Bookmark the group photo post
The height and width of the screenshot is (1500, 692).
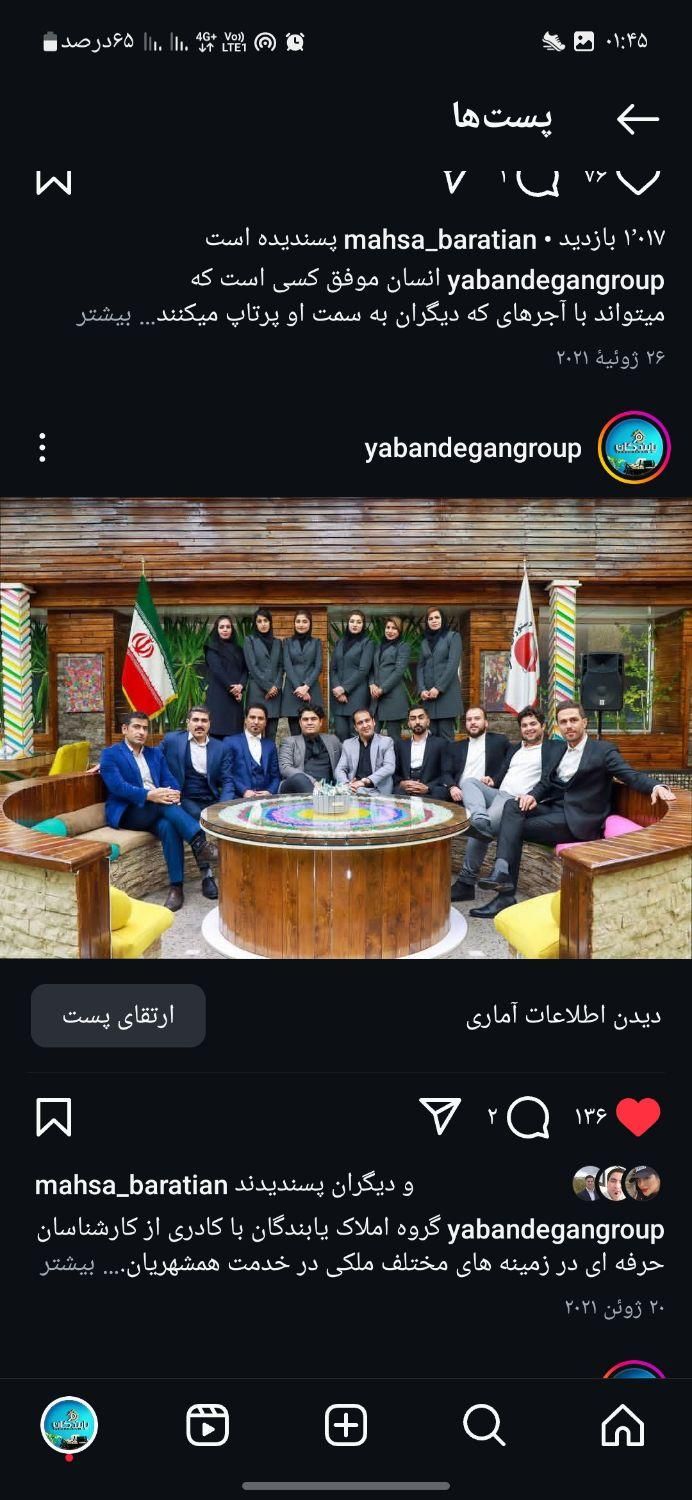[x=54, y=1117]
